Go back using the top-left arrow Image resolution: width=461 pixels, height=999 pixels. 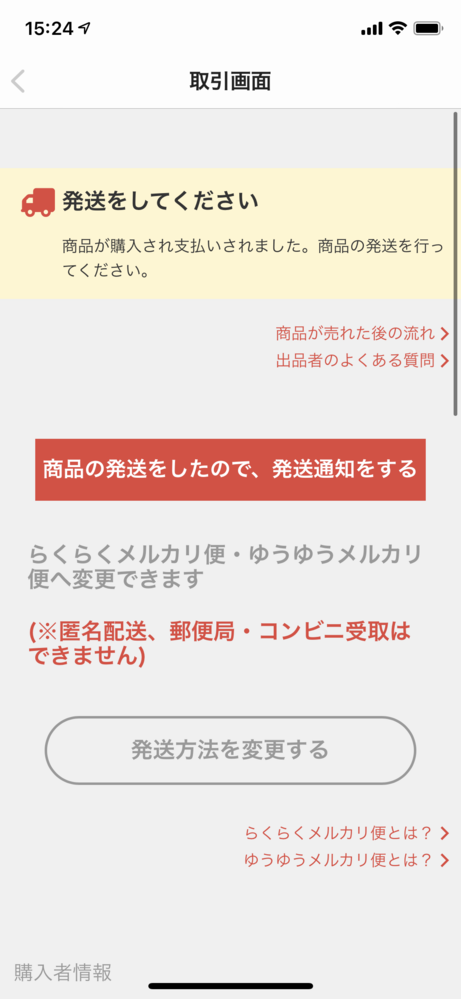(18, 82)
